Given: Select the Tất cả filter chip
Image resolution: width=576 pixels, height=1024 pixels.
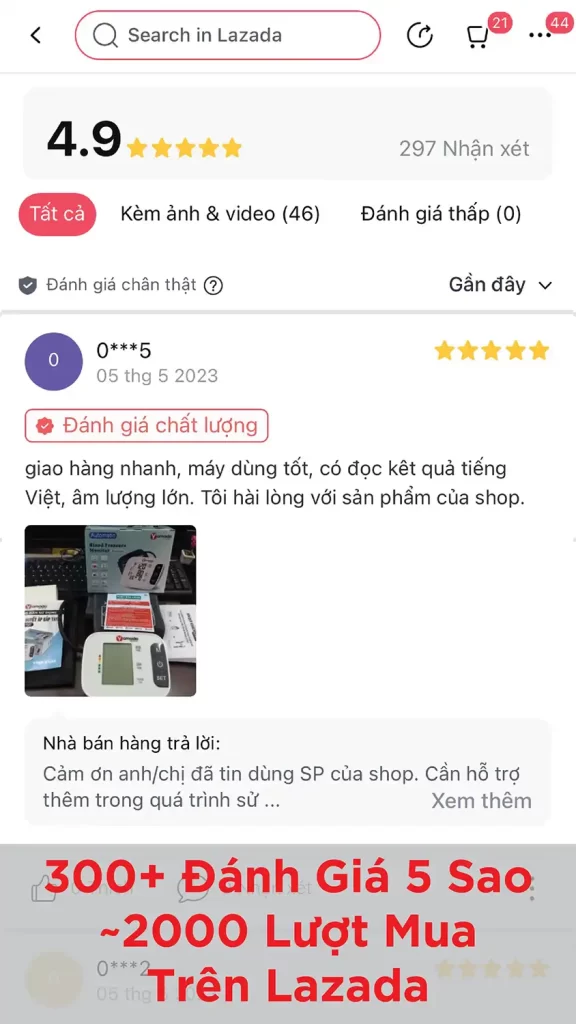Looking at the screenshot, I should (57, 214).
